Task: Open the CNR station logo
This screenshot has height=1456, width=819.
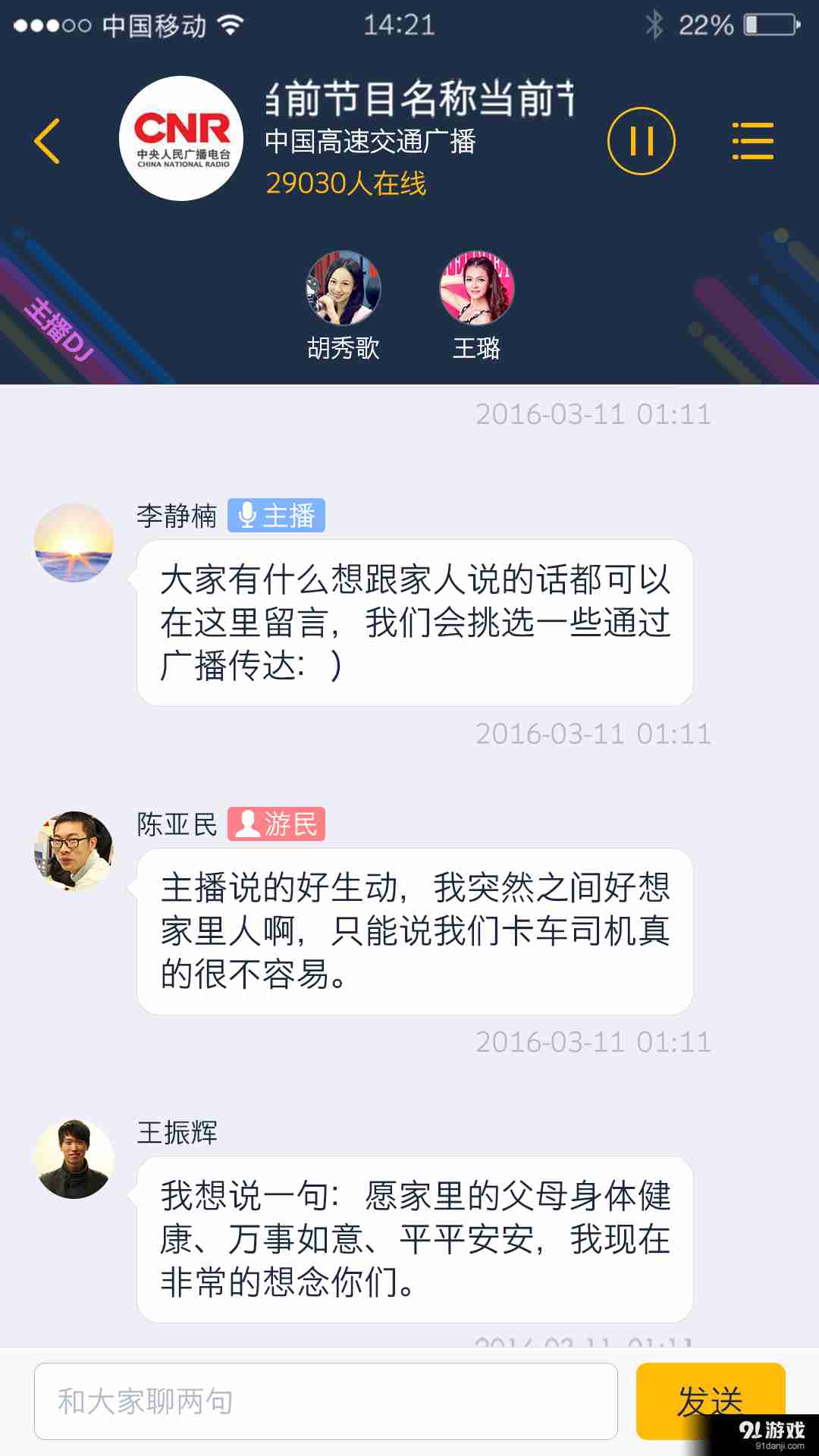Action: pos(181,139)
